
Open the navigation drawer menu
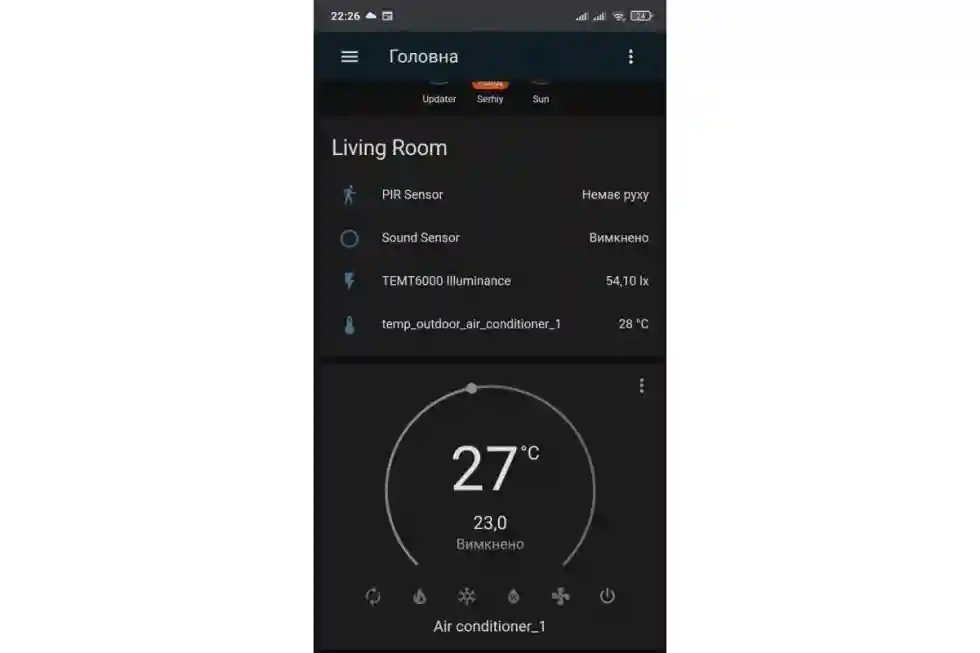(x=349, y=57)
